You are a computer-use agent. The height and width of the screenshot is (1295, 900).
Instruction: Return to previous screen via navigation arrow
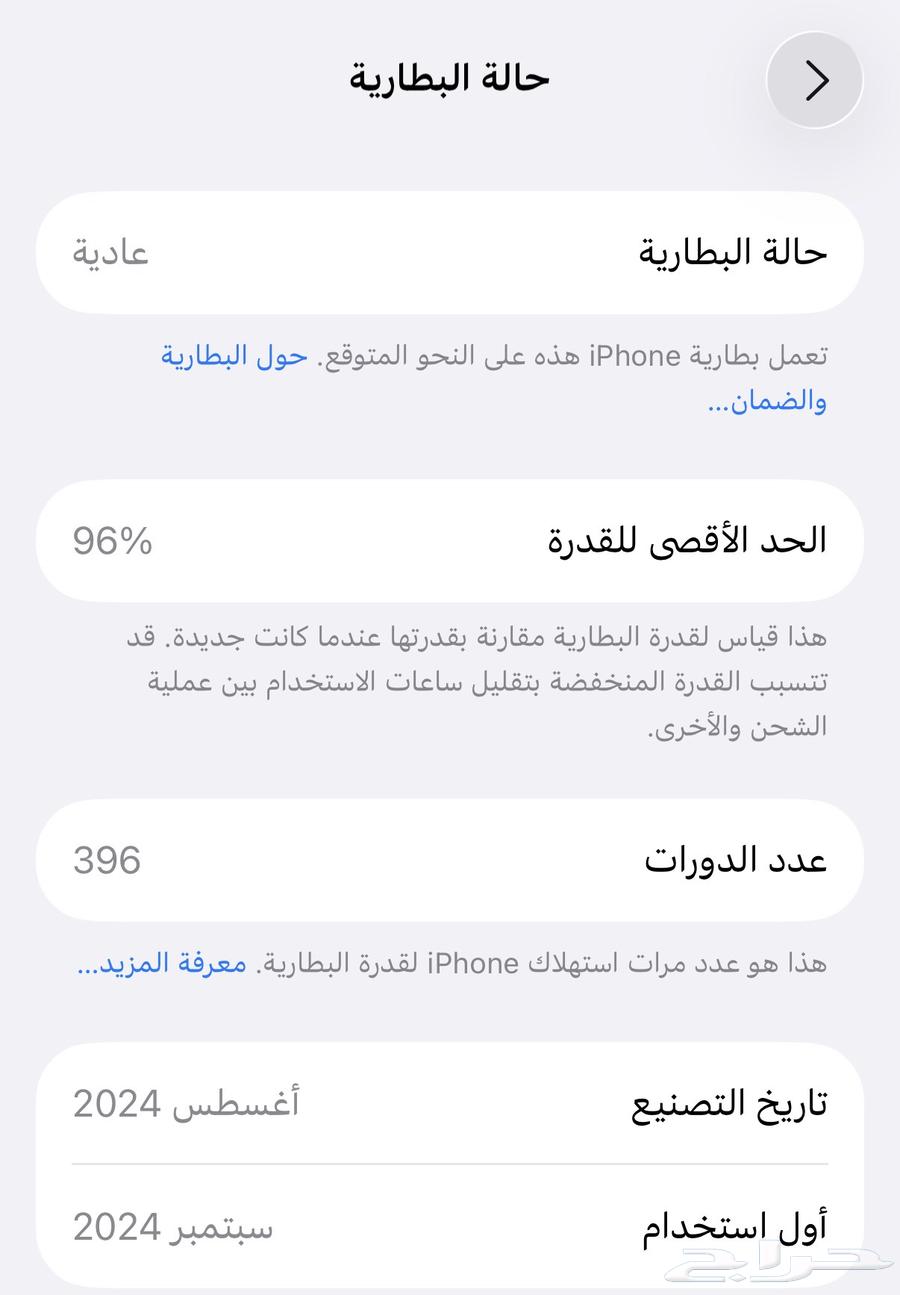[814, 79]
